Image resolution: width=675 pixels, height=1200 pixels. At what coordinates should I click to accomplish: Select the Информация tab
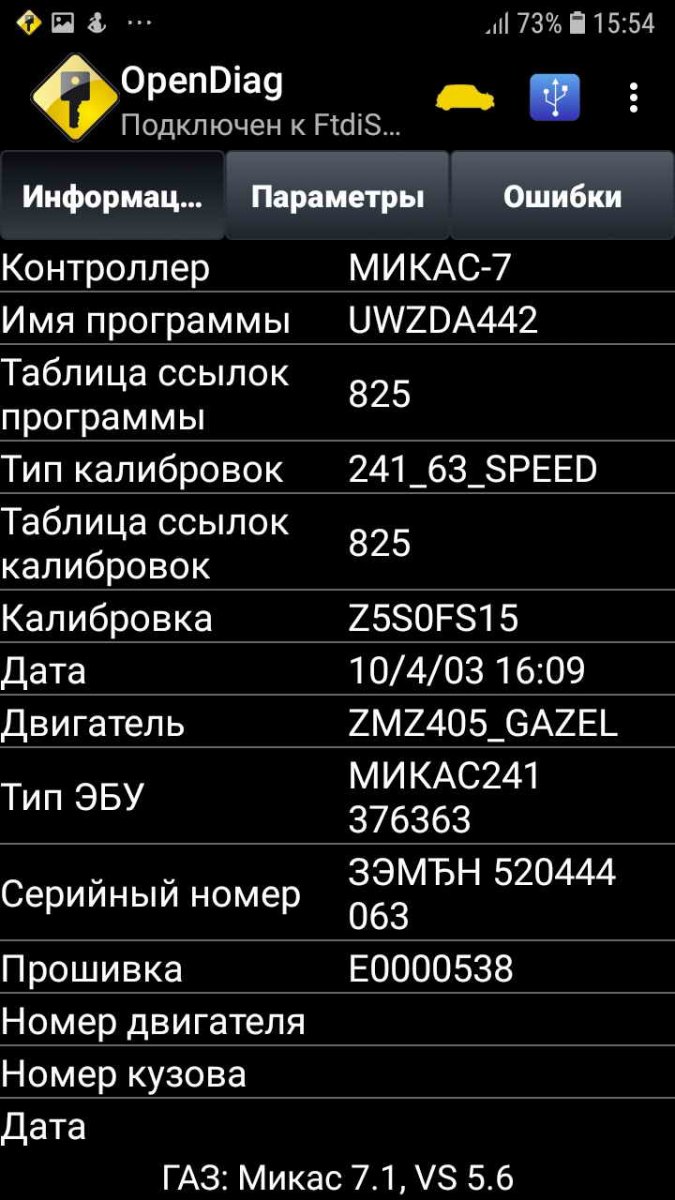click(112, 196)
